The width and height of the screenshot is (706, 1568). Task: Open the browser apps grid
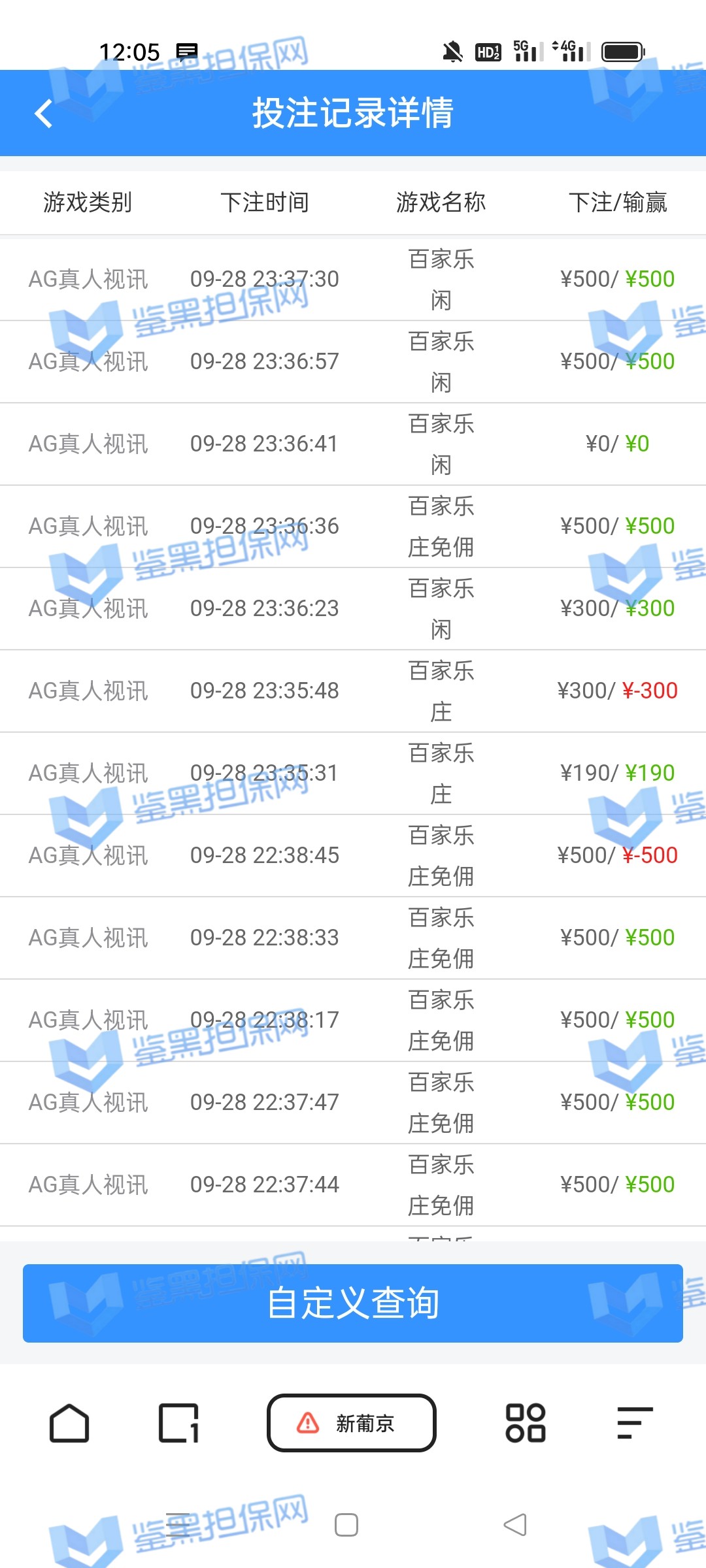tap(525, 1422)
